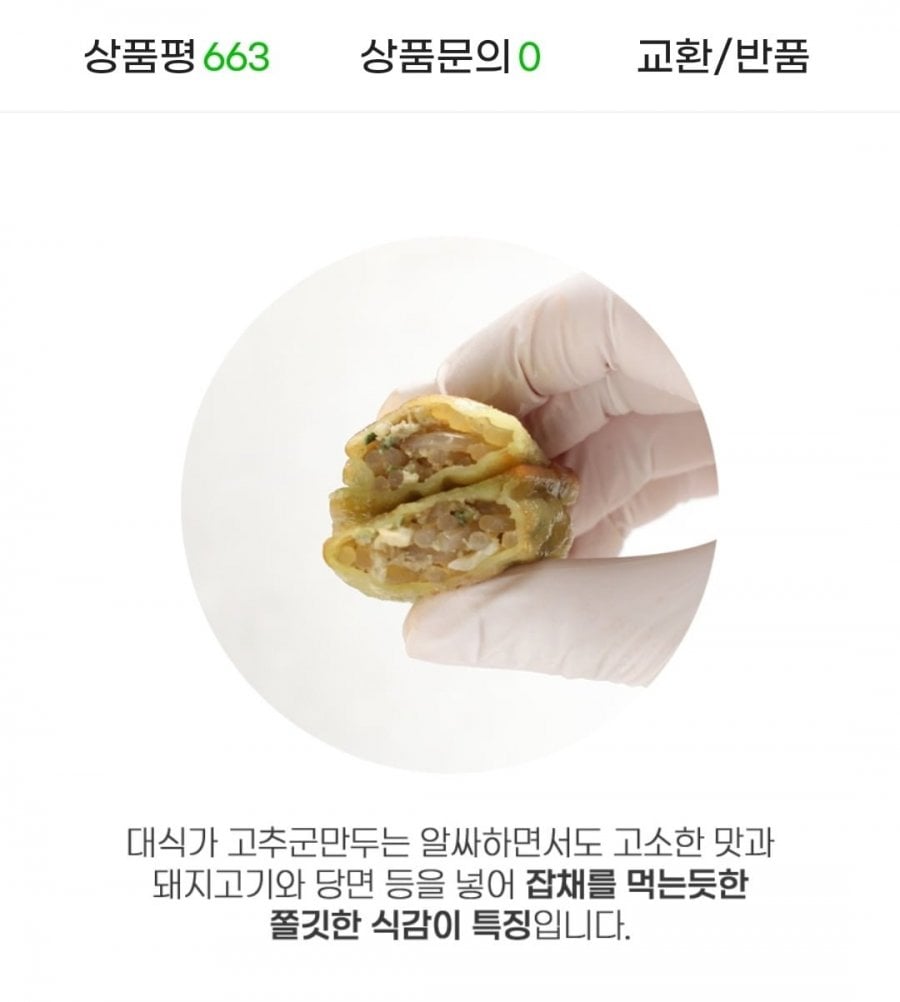Open the 상품문의 product inquiry tab
Screen dimensions: 900x1002
point(450,57)
